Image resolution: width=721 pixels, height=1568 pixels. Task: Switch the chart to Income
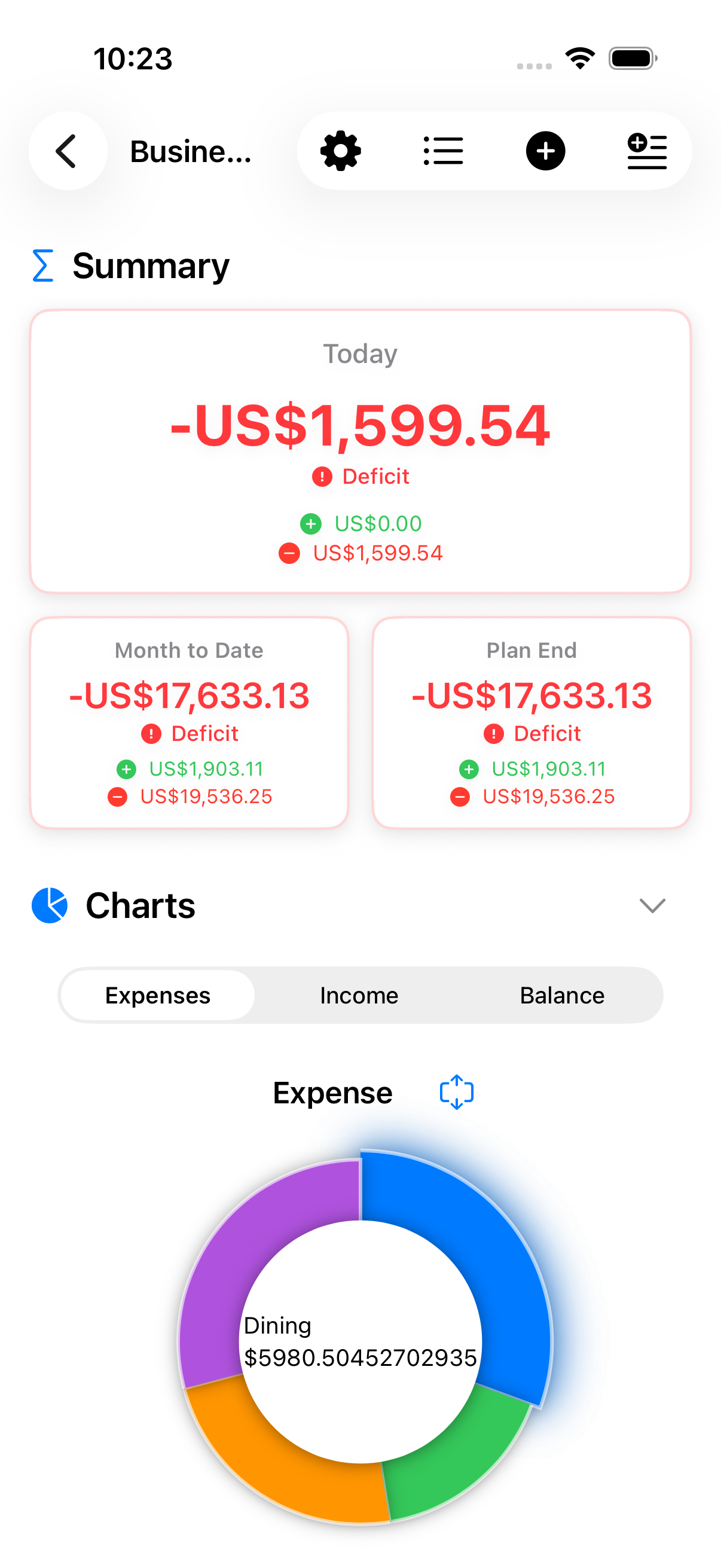(x=359, y=995)
